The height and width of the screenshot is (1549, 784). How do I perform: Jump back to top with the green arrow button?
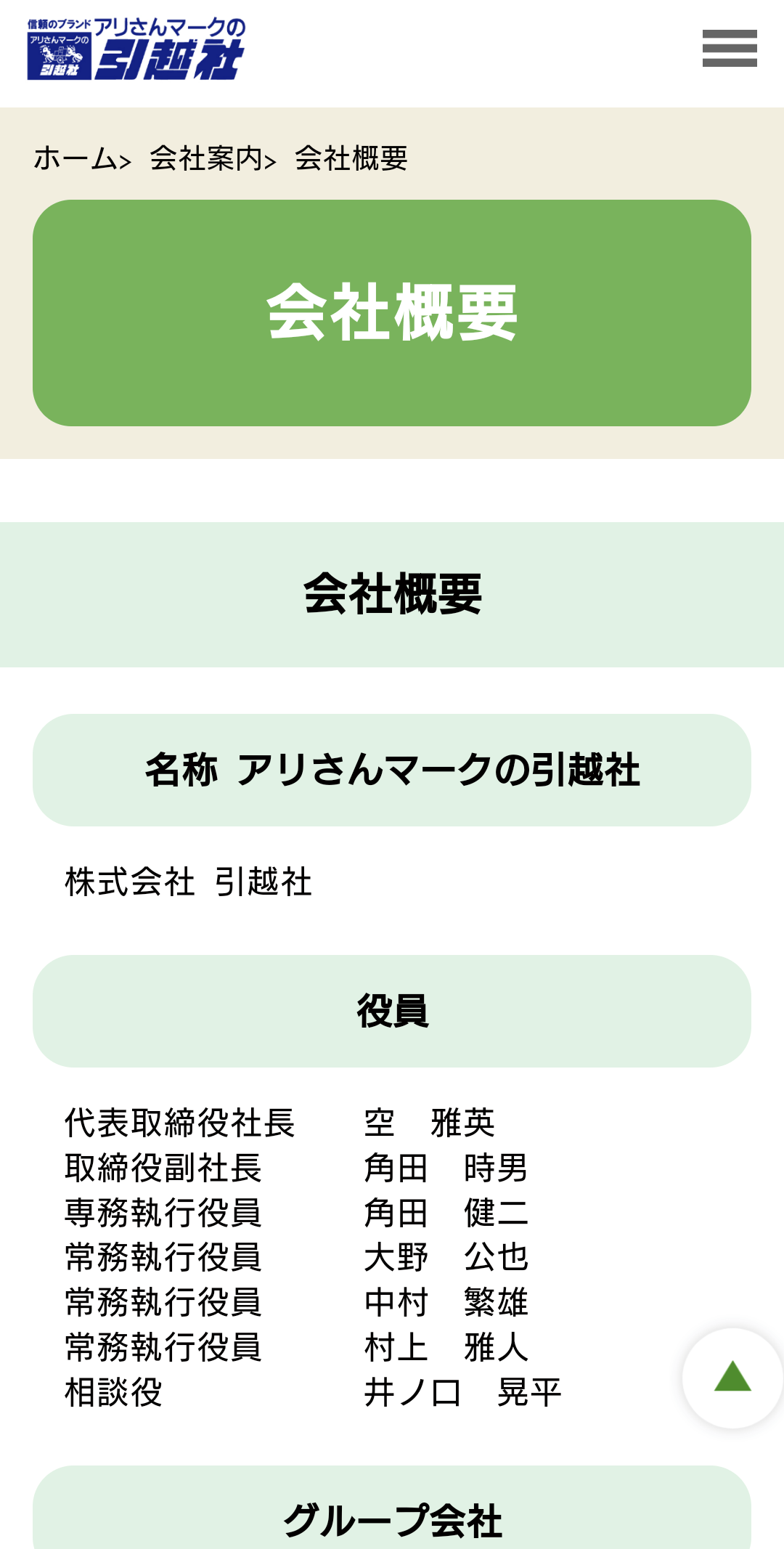click(732, 1377)
